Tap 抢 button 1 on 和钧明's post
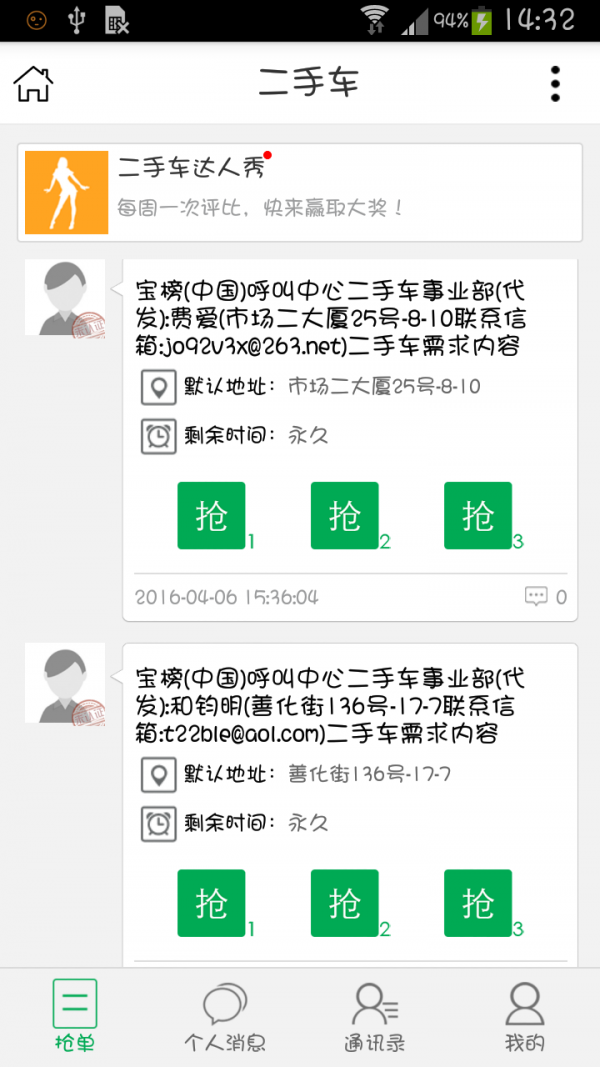This screenshot has width=600, height=1067. click(211, 903)
